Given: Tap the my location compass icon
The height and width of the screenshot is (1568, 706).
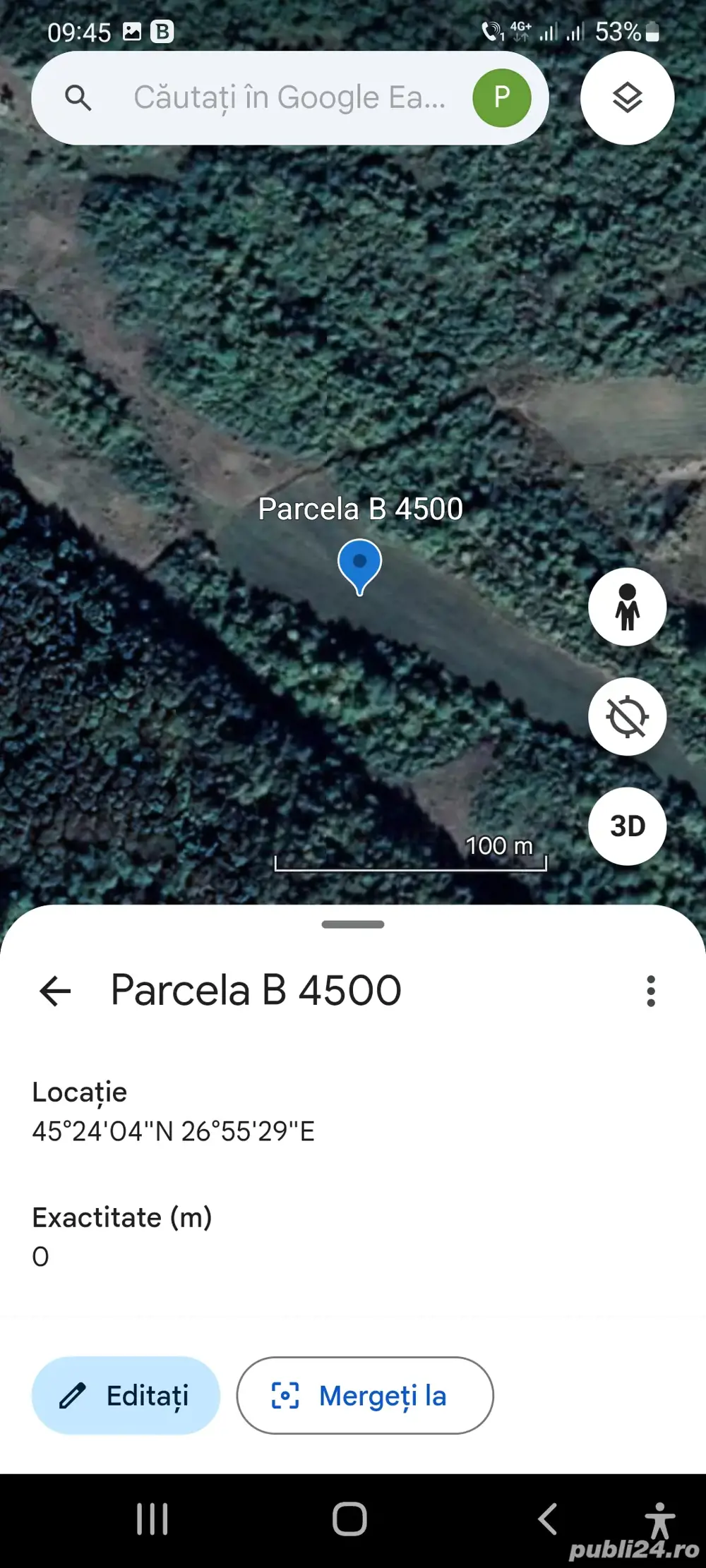Looking at the screenshot, I should pyautogui.click(x=627, y=716).
